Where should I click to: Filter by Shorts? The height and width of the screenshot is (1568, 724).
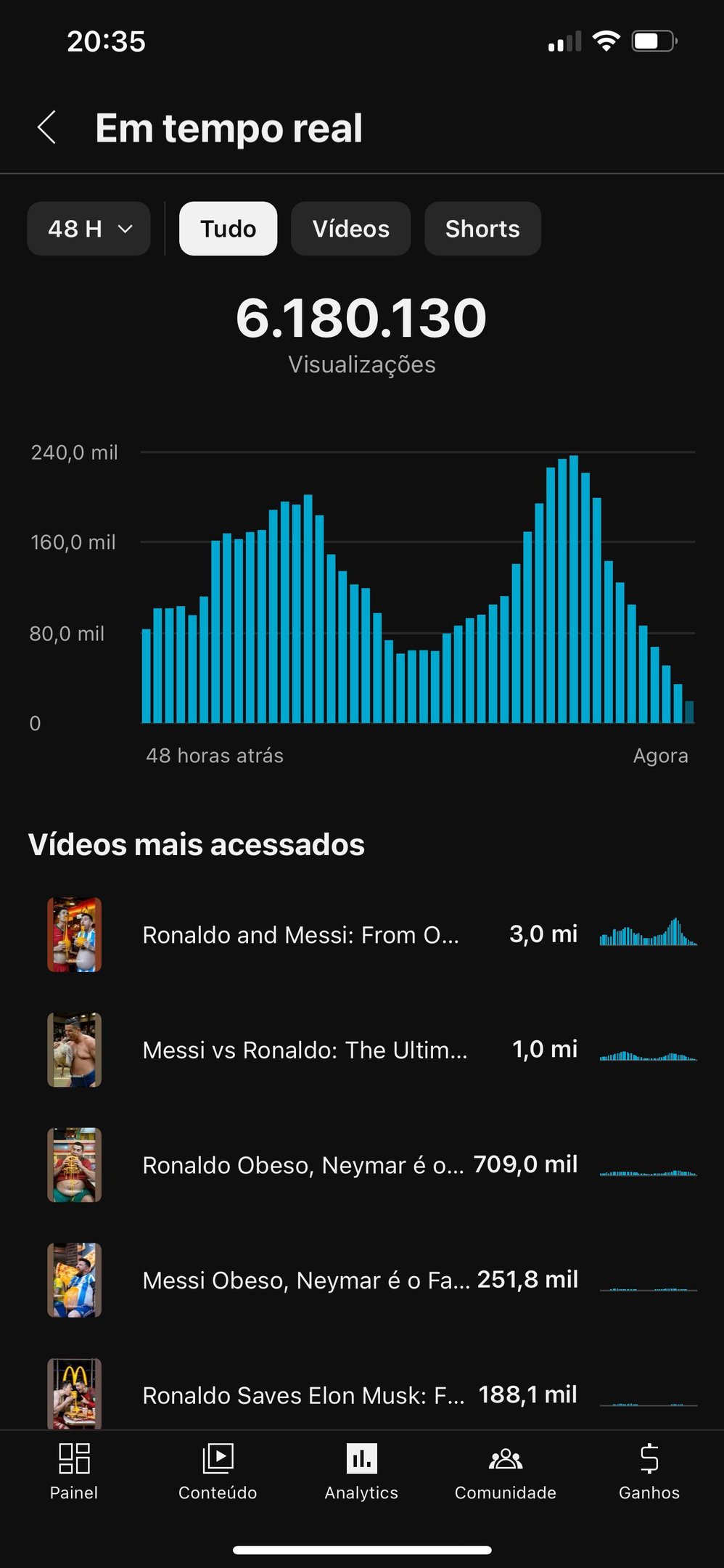point(482,229)
